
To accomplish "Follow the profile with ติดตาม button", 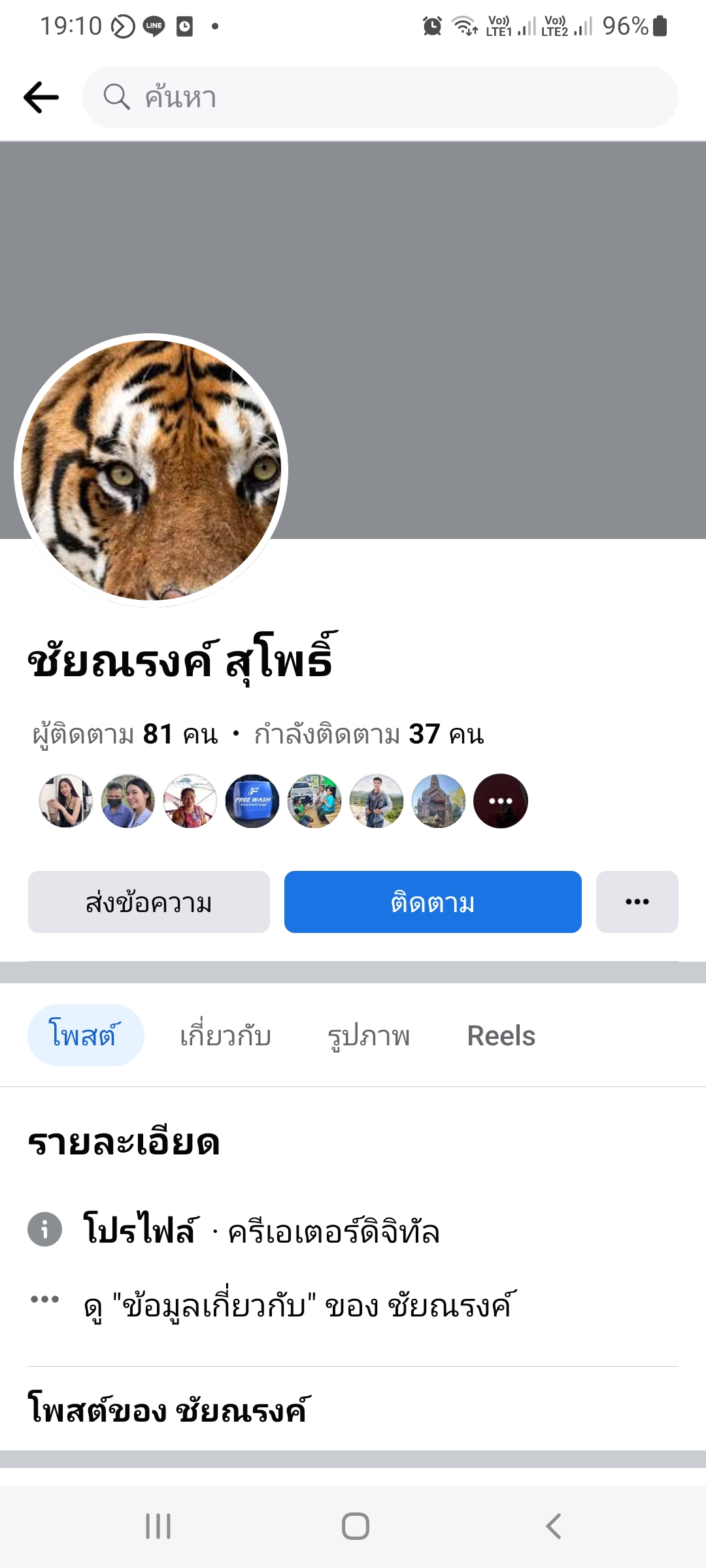I will point(433,902).
